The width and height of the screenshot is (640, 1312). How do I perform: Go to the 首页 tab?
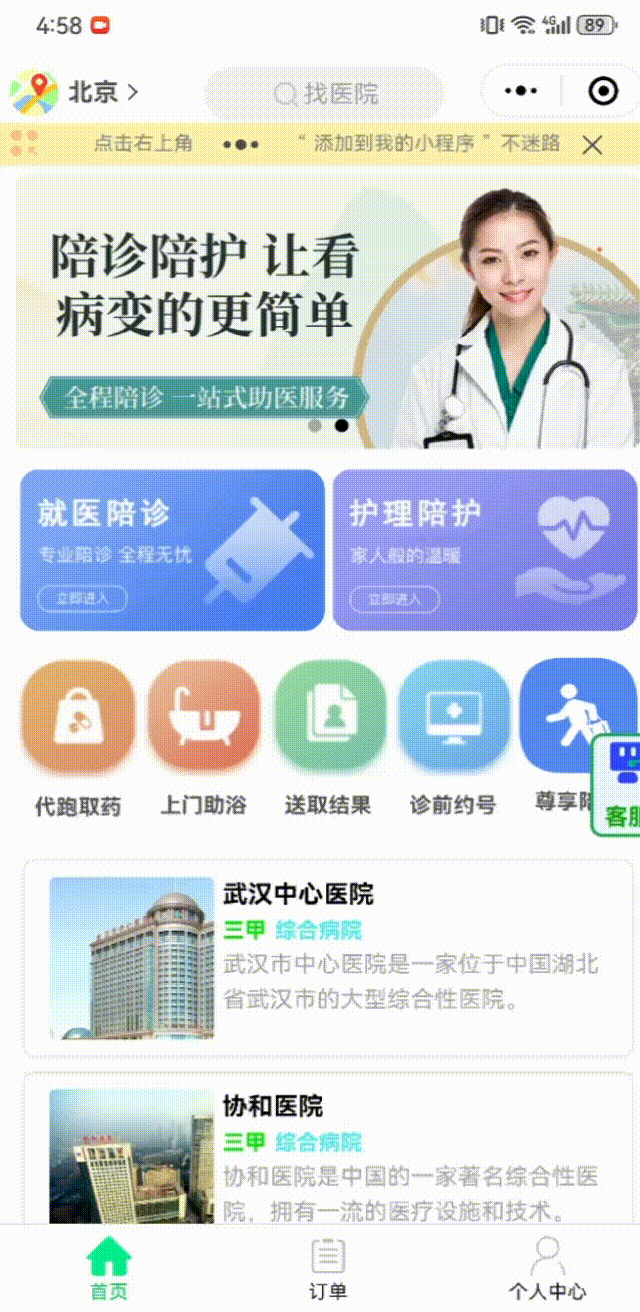[x=109, y=1268]
